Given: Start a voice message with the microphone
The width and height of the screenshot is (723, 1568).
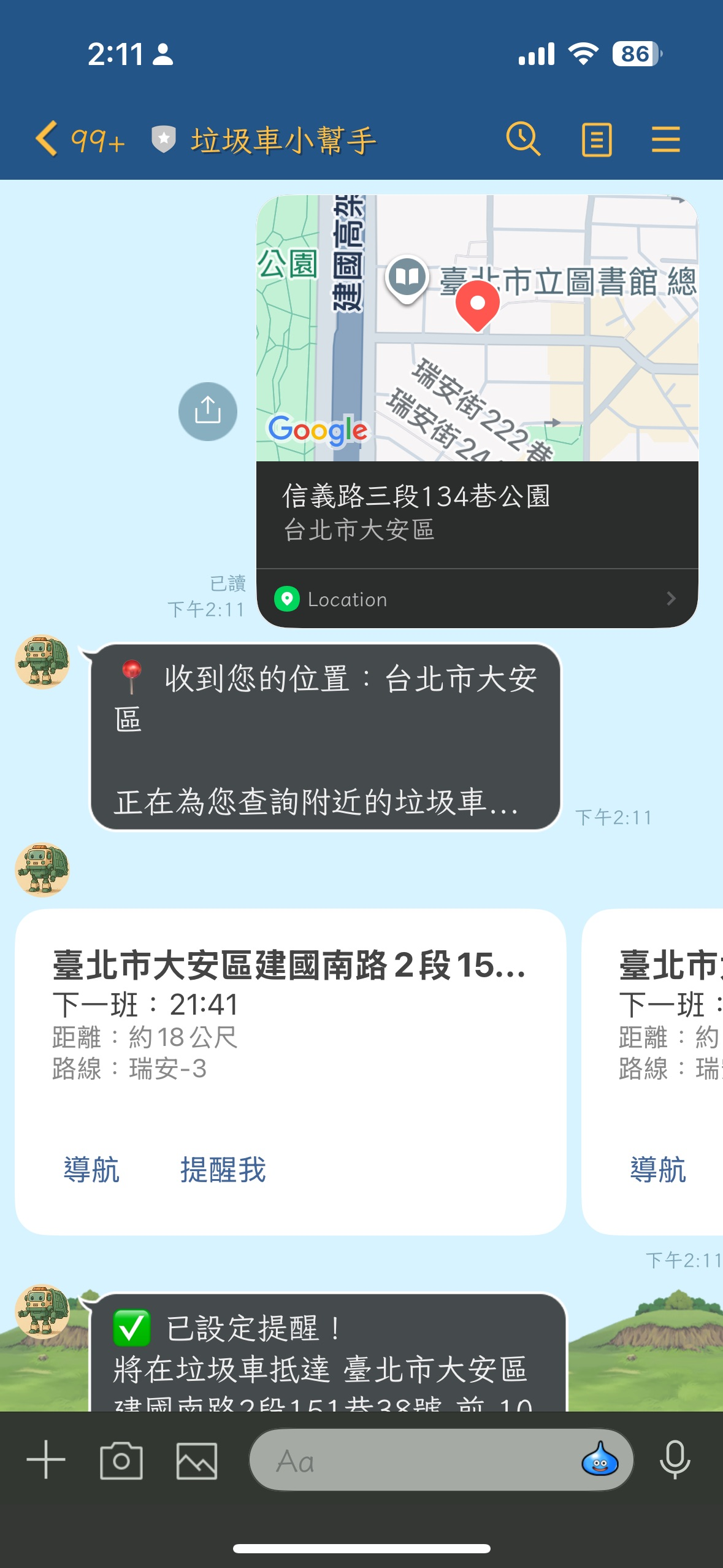Looking at the screenshot, I should (675, 1460).
